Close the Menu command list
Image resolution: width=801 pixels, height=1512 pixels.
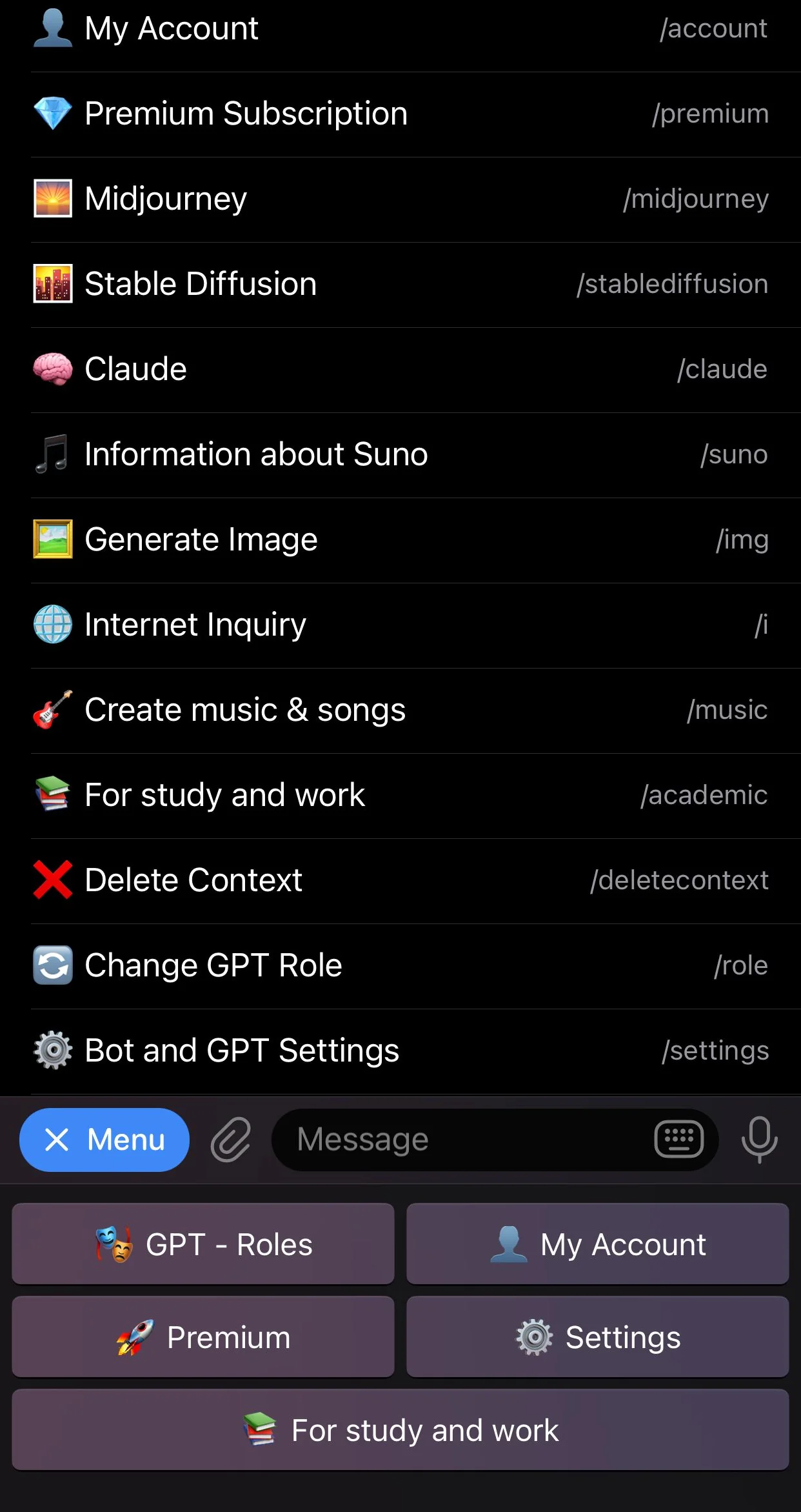point(104,1140)
